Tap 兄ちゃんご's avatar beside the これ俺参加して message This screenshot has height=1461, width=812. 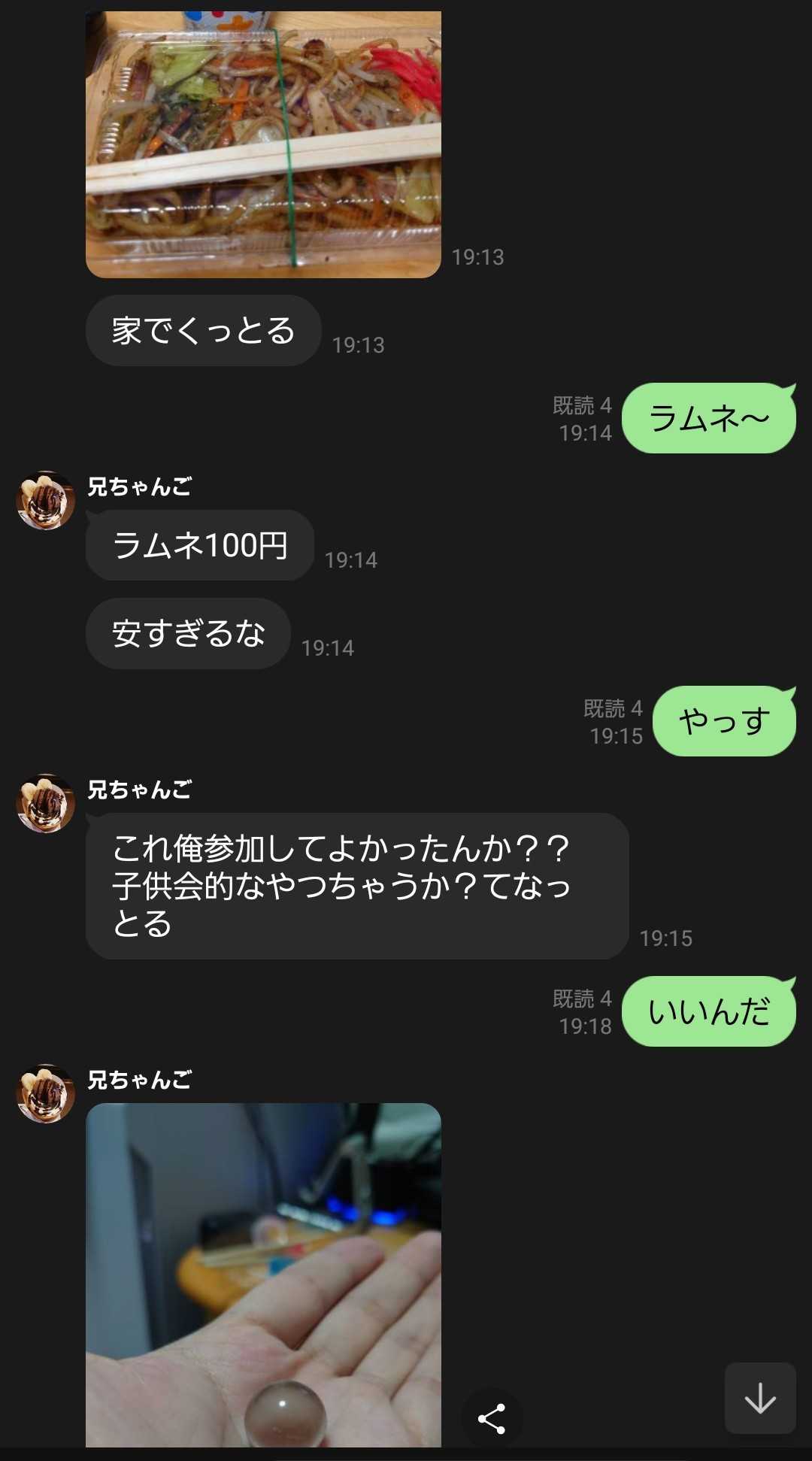tap(46, 804)
